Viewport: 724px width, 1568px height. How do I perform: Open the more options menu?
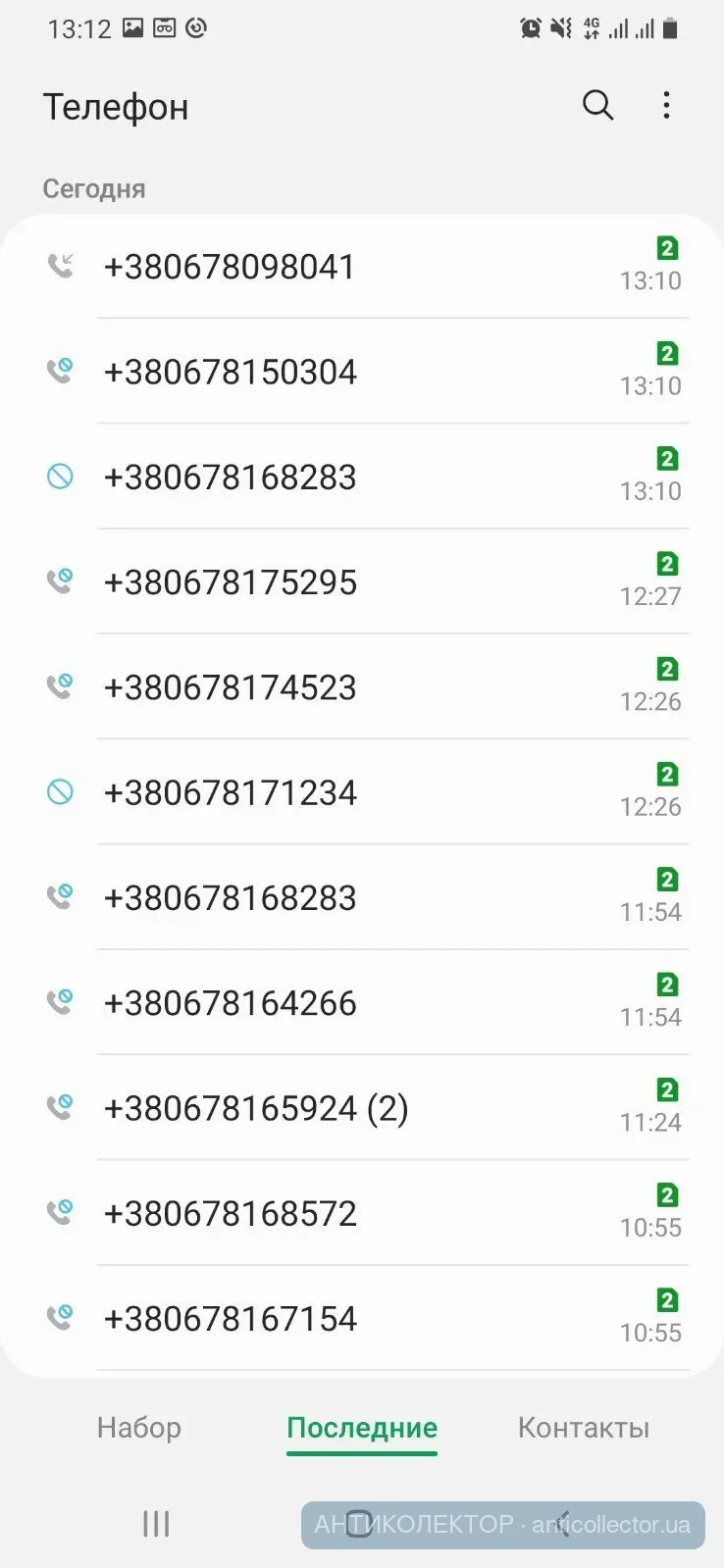[x=666, y=105]
